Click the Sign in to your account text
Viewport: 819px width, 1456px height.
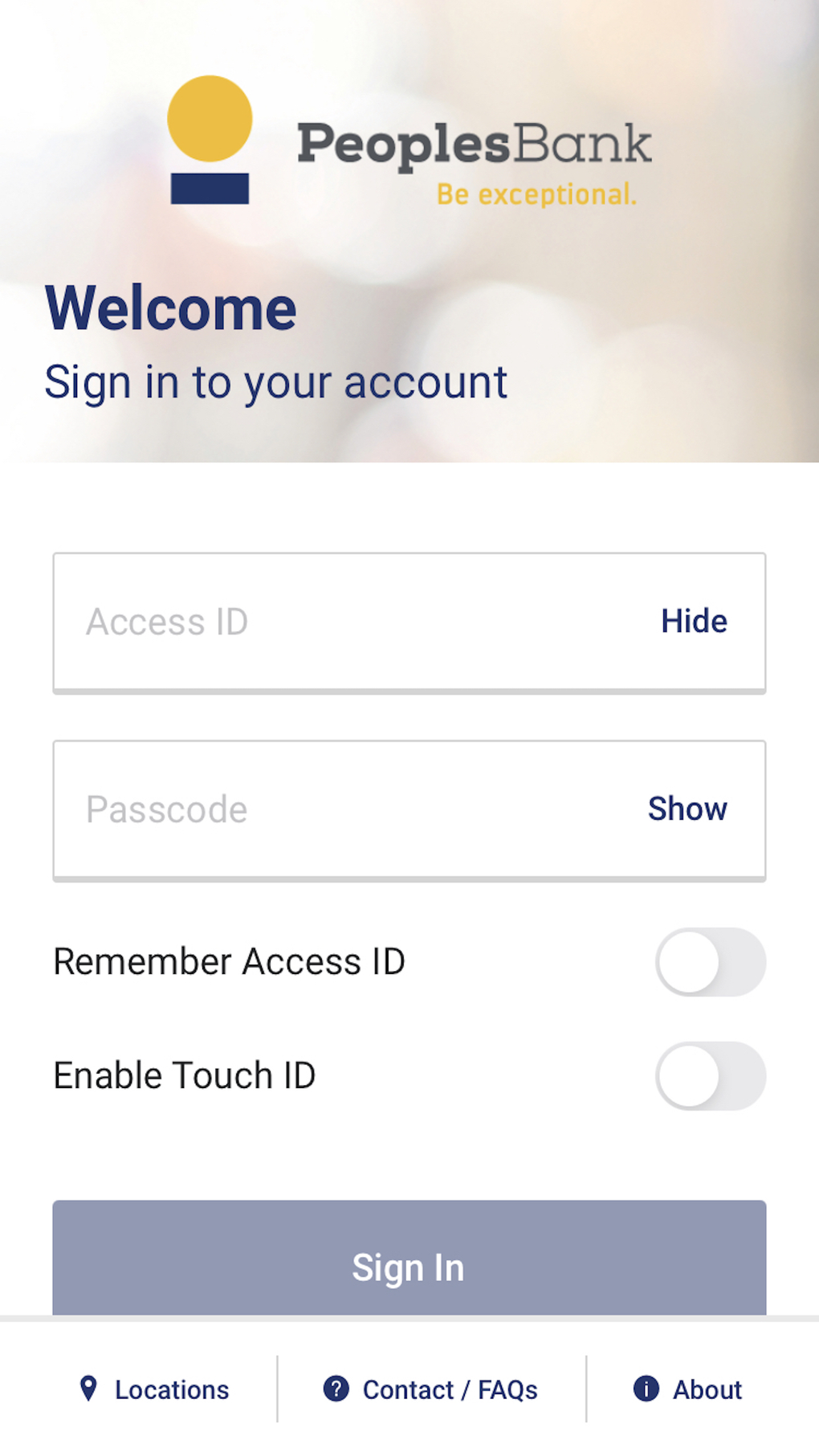(277, 381)
